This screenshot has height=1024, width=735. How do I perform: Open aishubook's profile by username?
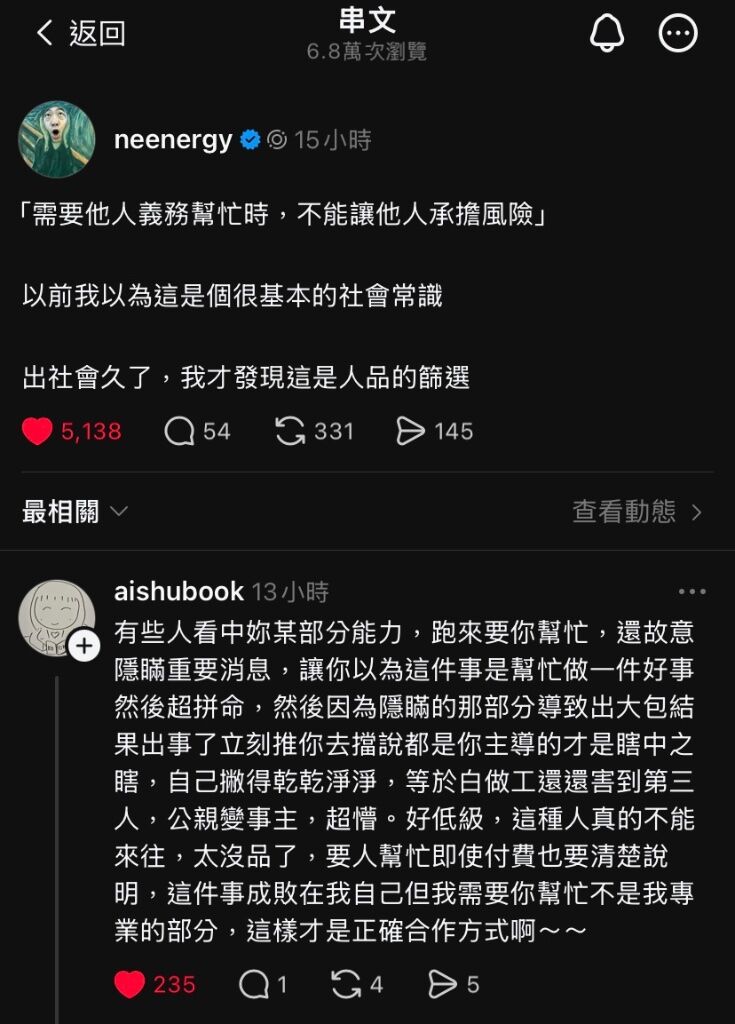click(x=179, y=591)
